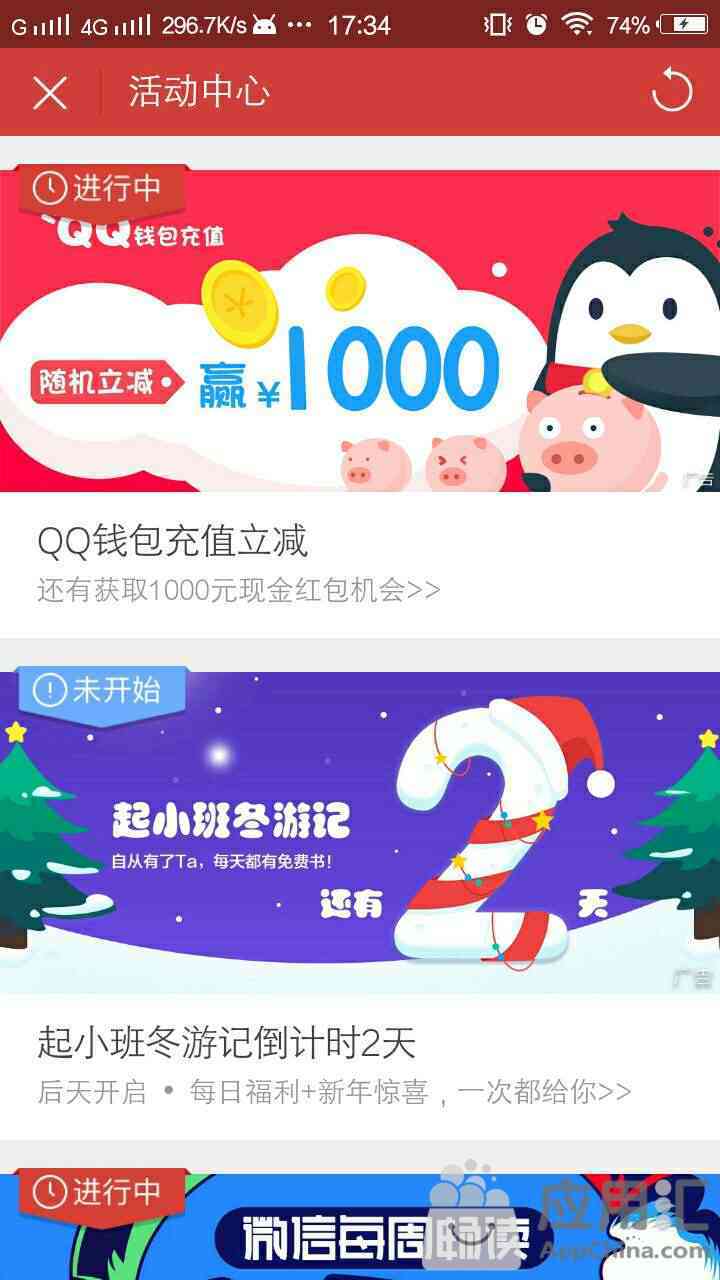This screenshot has height=1280, width=720.
Task: Open the 微信每周 reading banner
Action: pos(360,1226)
